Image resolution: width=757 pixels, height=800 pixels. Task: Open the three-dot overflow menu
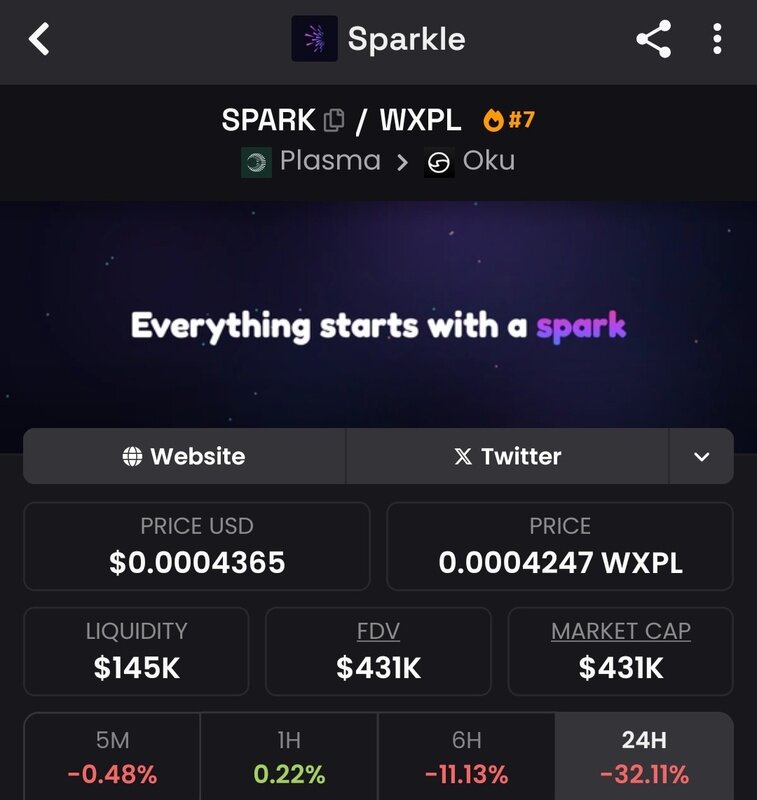pos(717,40)
